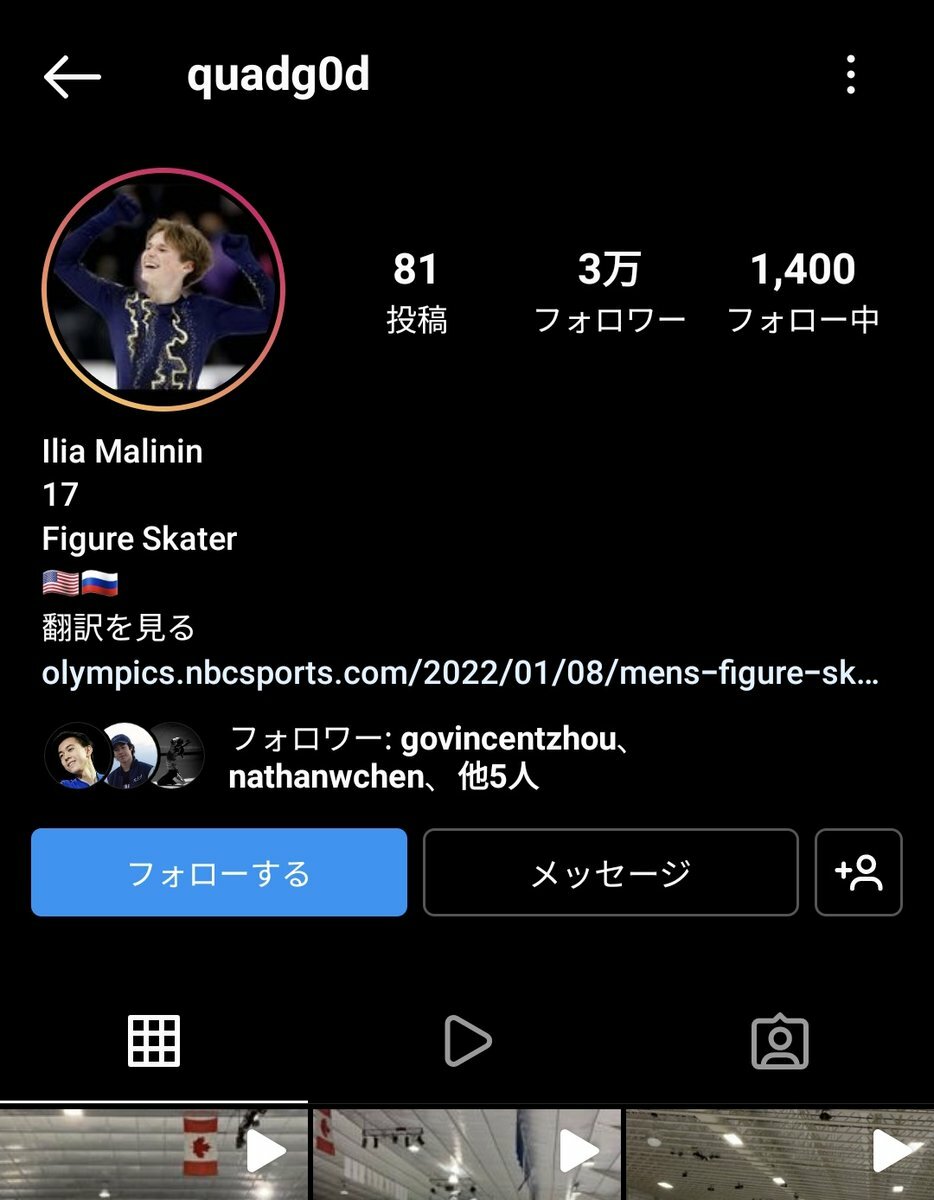
Task: Switch to the tagged photos tab
Action: coord(779,1041)
